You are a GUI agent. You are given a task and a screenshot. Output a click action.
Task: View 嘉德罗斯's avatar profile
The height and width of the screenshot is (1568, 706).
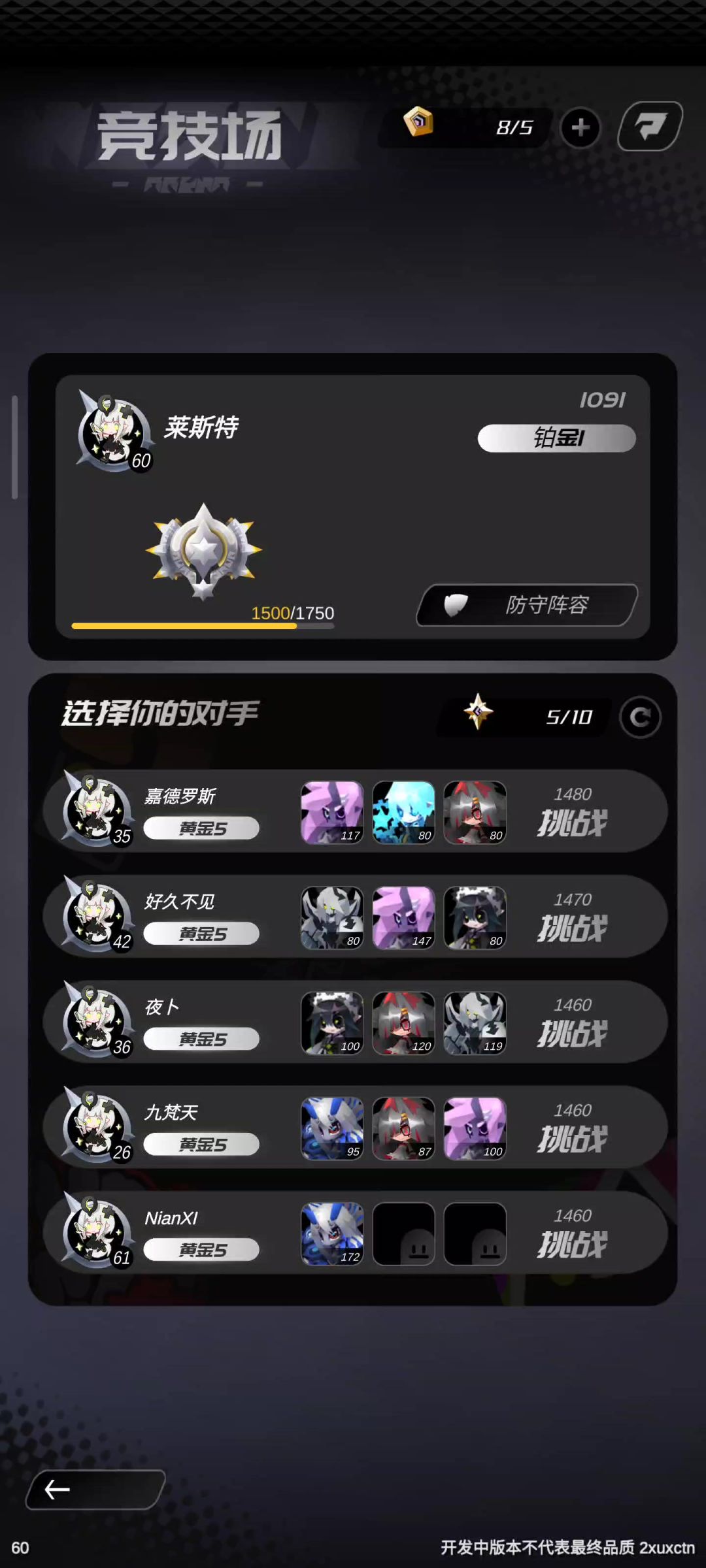[x=96, y=810]
